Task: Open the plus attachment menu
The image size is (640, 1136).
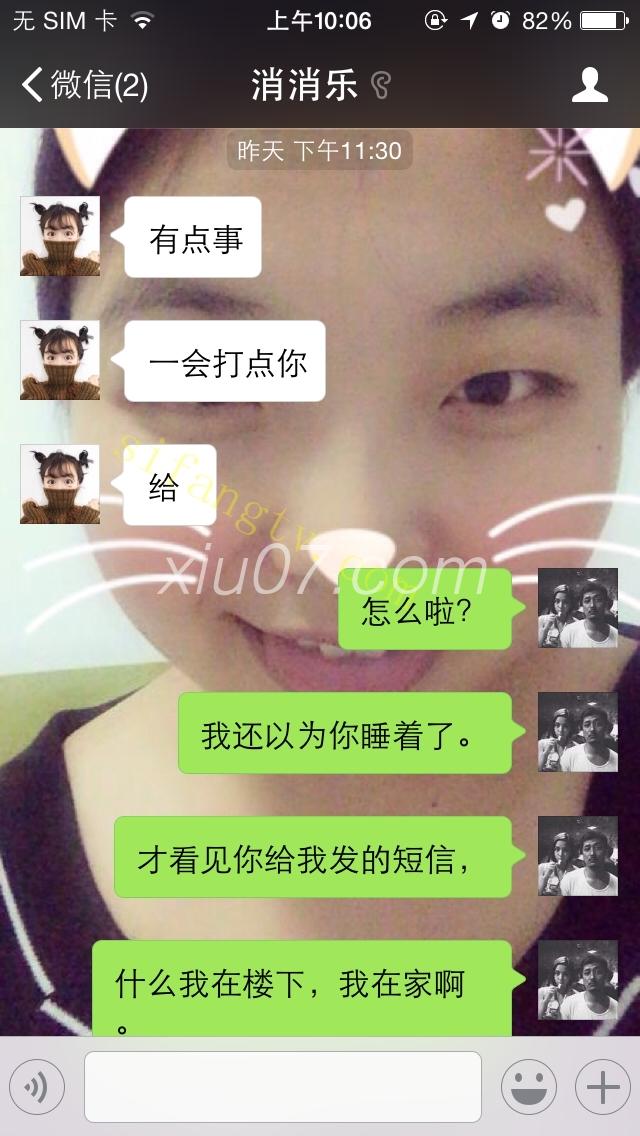Action: [602, 1087]
